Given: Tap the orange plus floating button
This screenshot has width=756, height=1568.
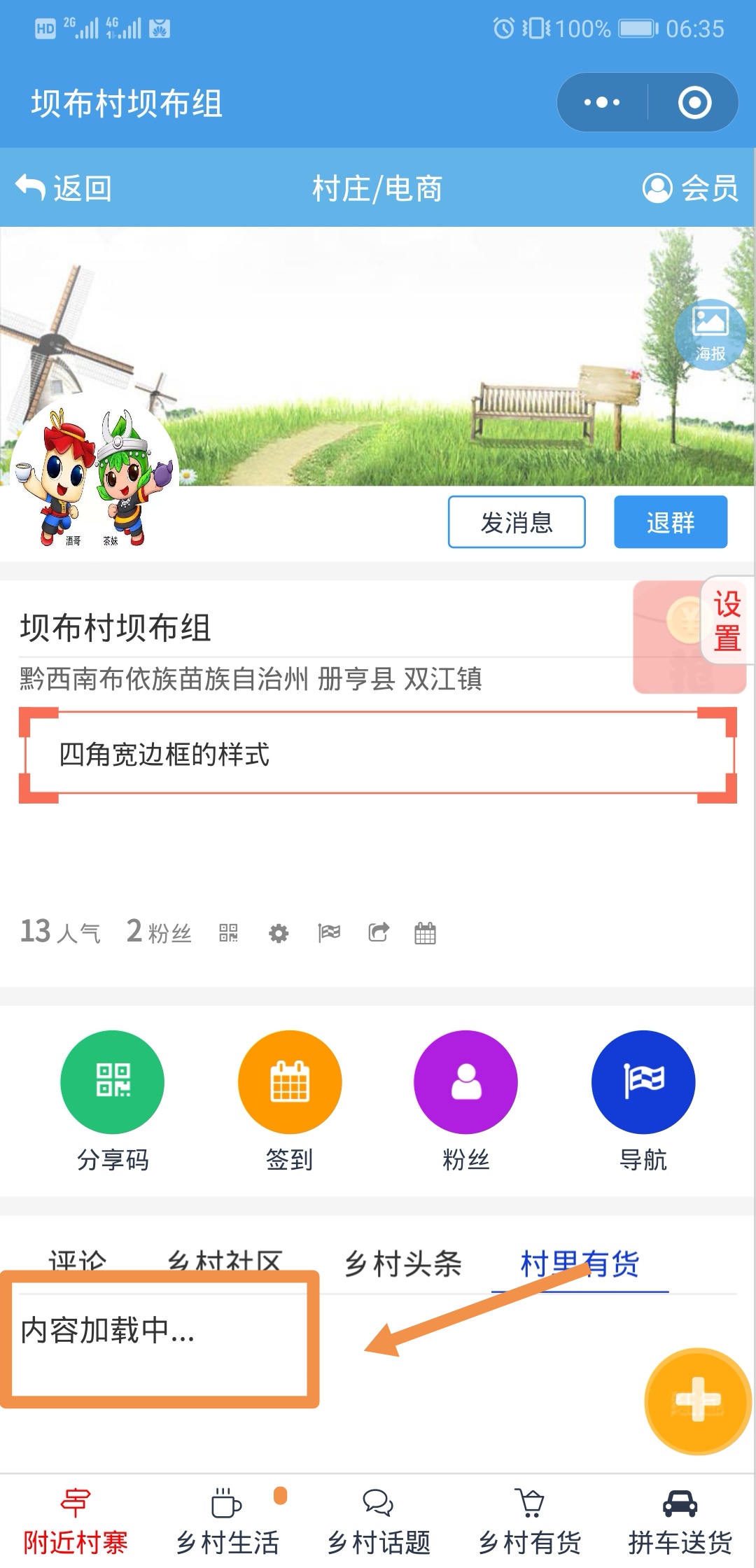Looking at the screenshot, I should coord(697,1400).
